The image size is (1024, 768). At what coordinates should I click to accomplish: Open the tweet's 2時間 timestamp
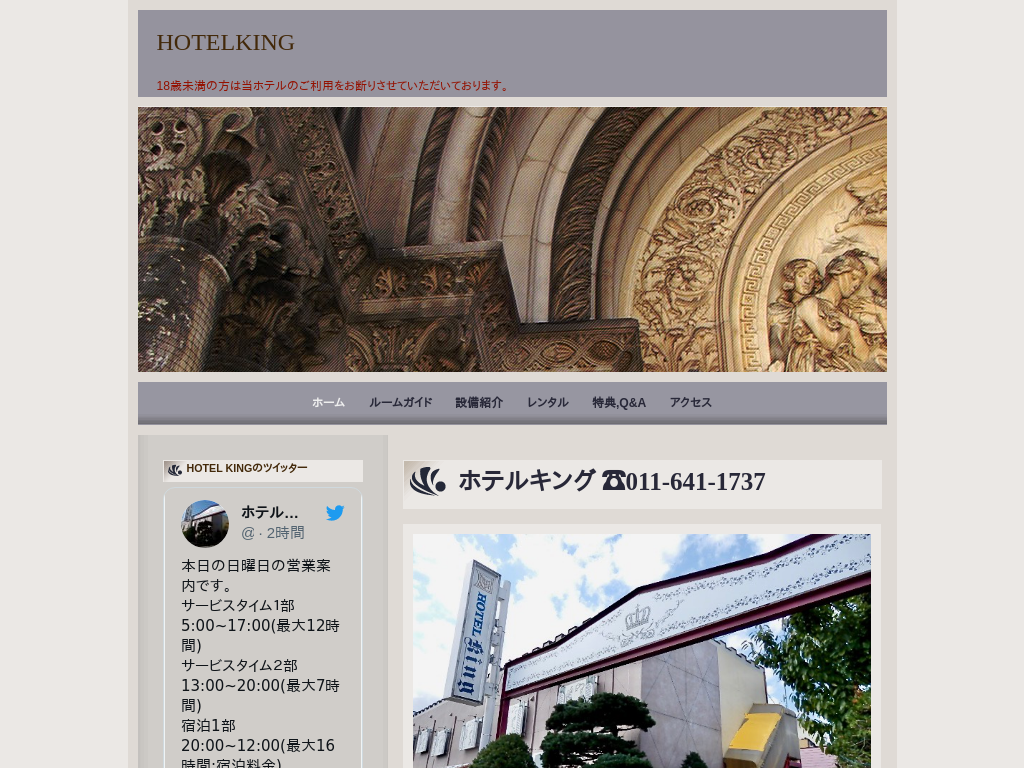point(285,533)
